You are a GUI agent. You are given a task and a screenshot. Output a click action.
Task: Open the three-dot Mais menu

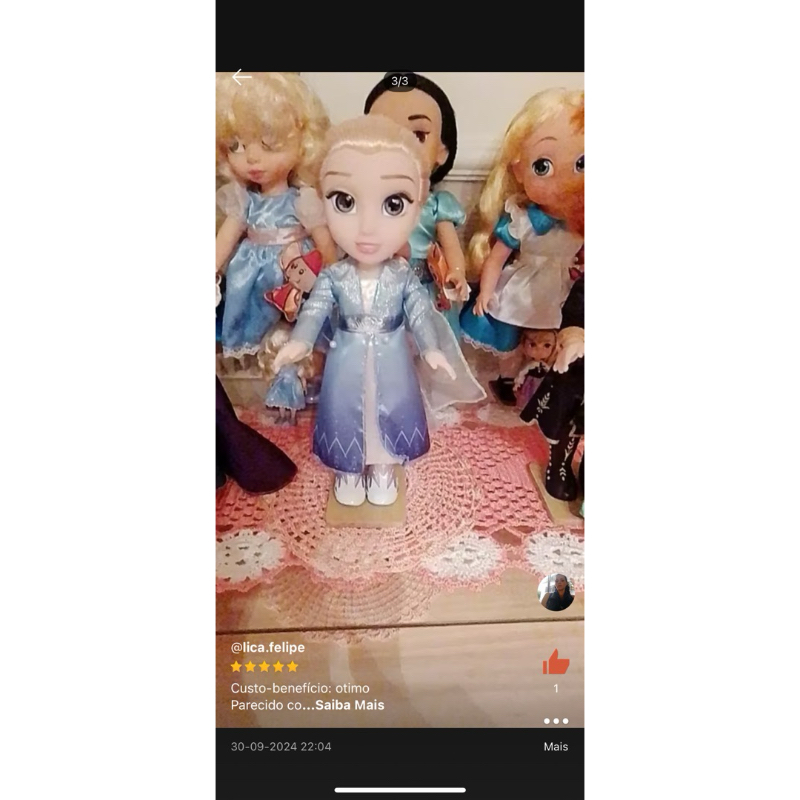(556, 721)
